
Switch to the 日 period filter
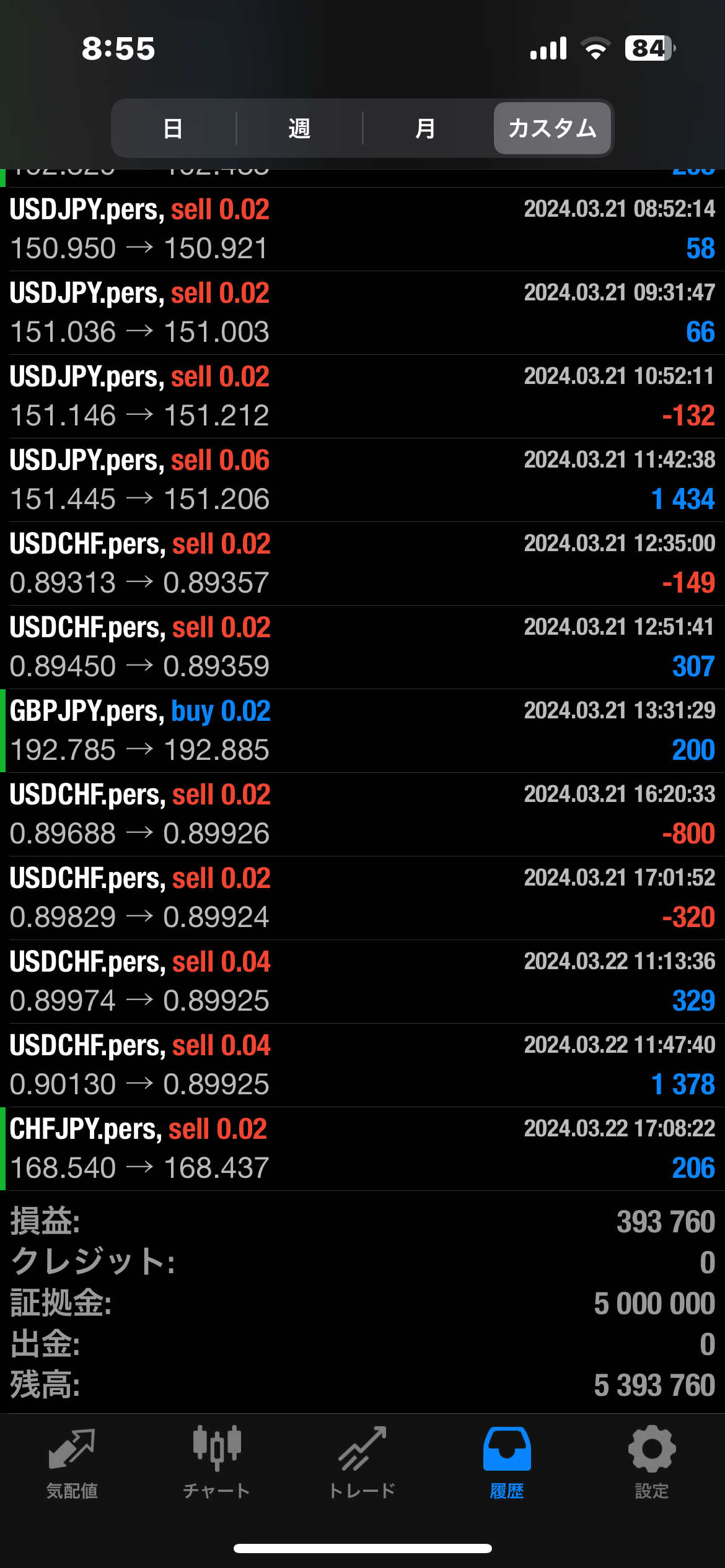click(x=173, y=128)
